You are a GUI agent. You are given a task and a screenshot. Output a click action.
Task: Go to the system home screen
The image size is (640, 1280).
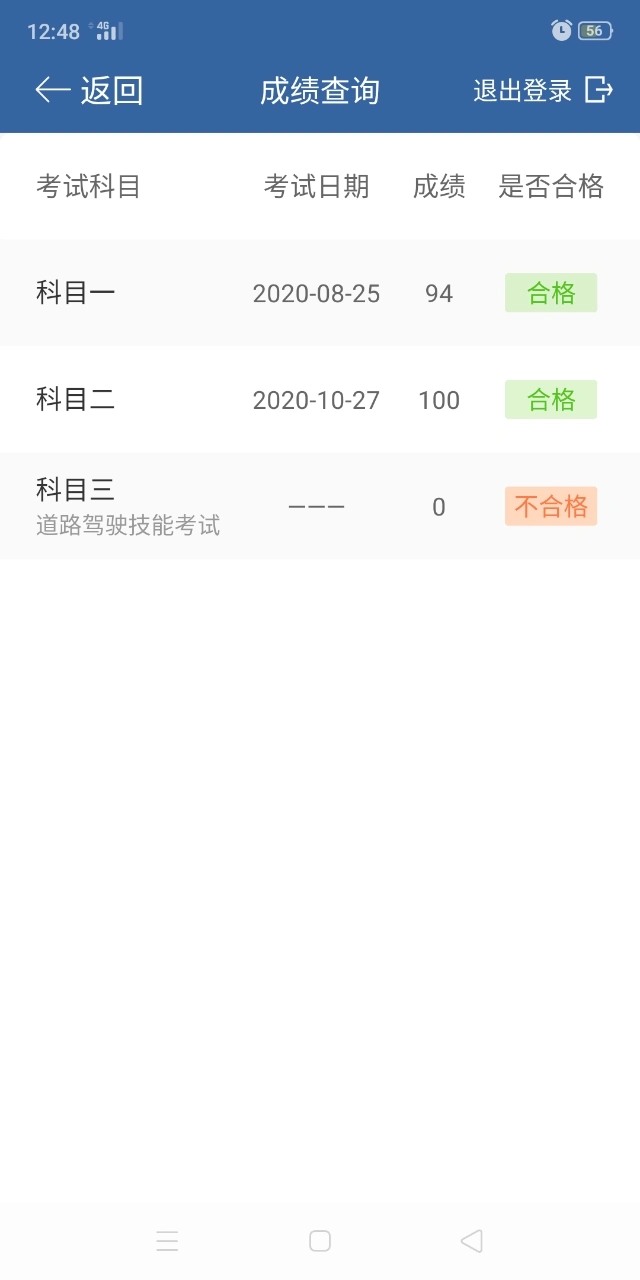(320, 1241)
